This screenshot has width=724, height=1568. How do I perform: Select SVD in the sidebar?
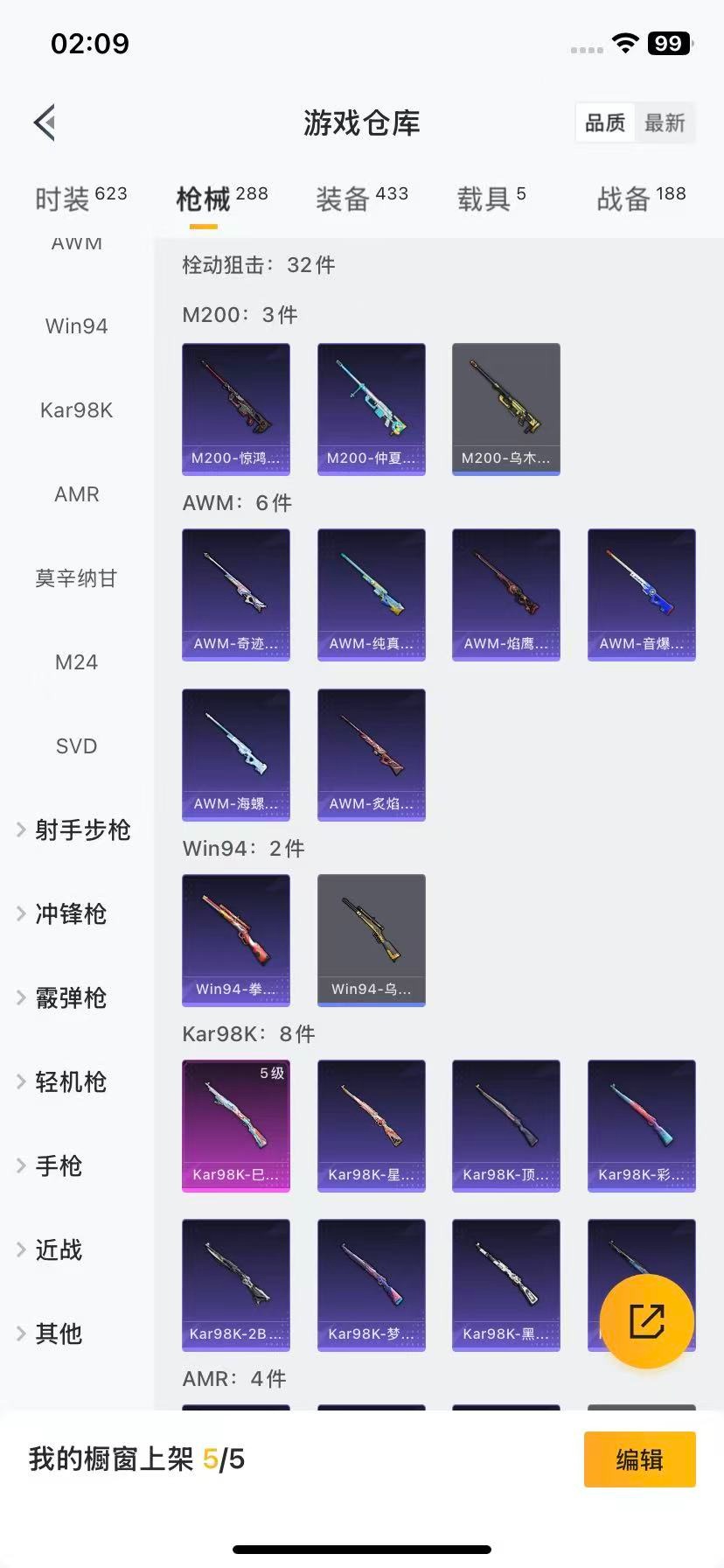pos(76,745)
